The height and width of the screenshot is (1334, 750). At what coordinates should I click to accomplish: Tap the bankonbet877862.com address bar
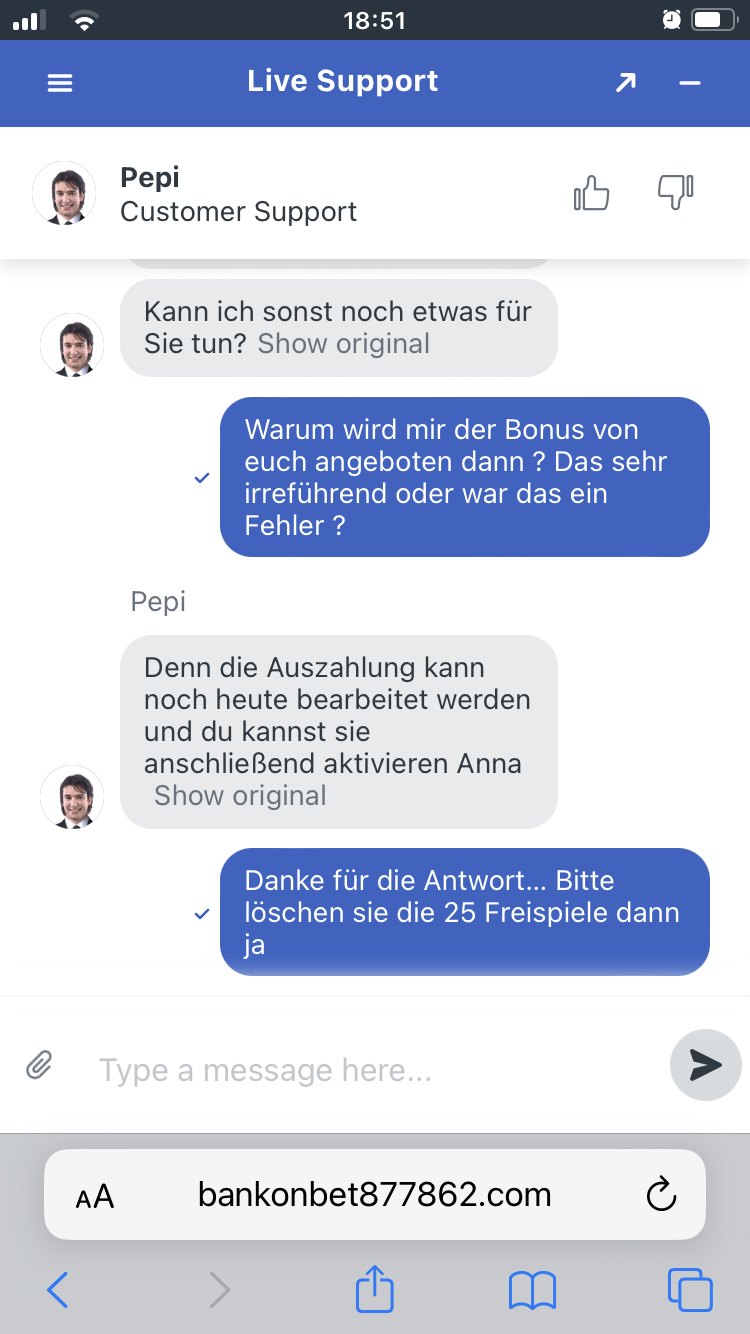point(375,1195)
